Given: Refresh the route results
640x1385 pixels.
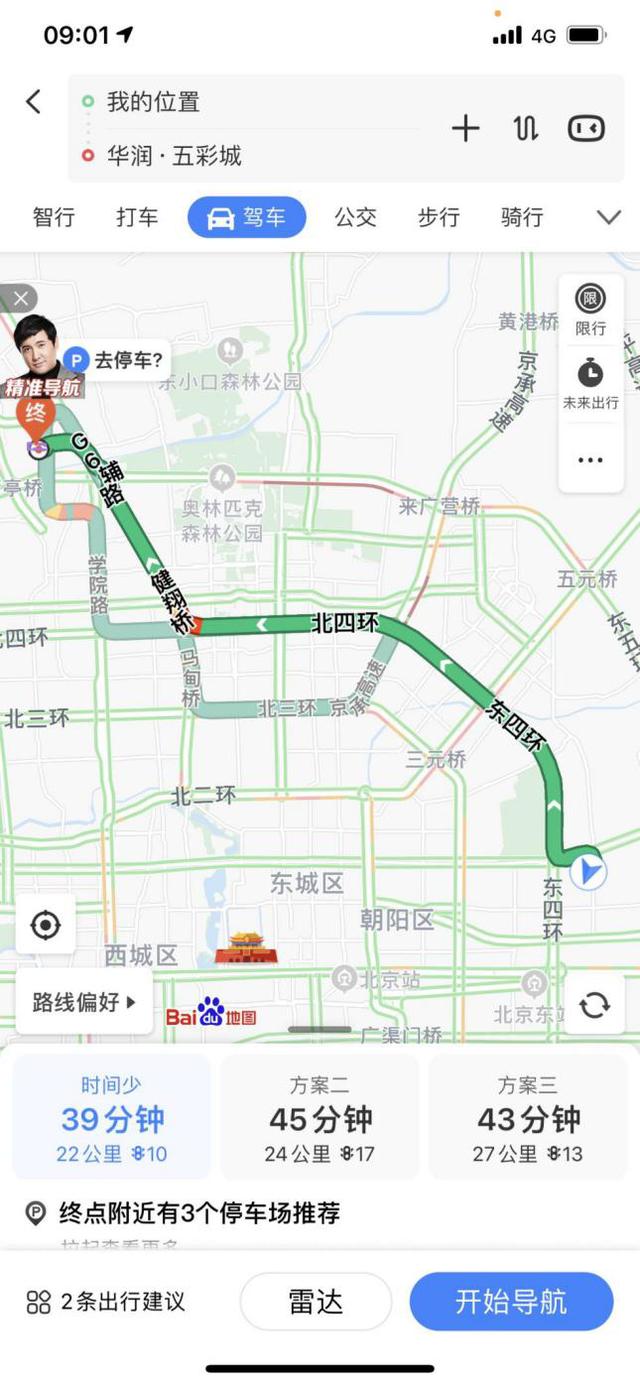Looking at the screenshot, I should 594,1004.
